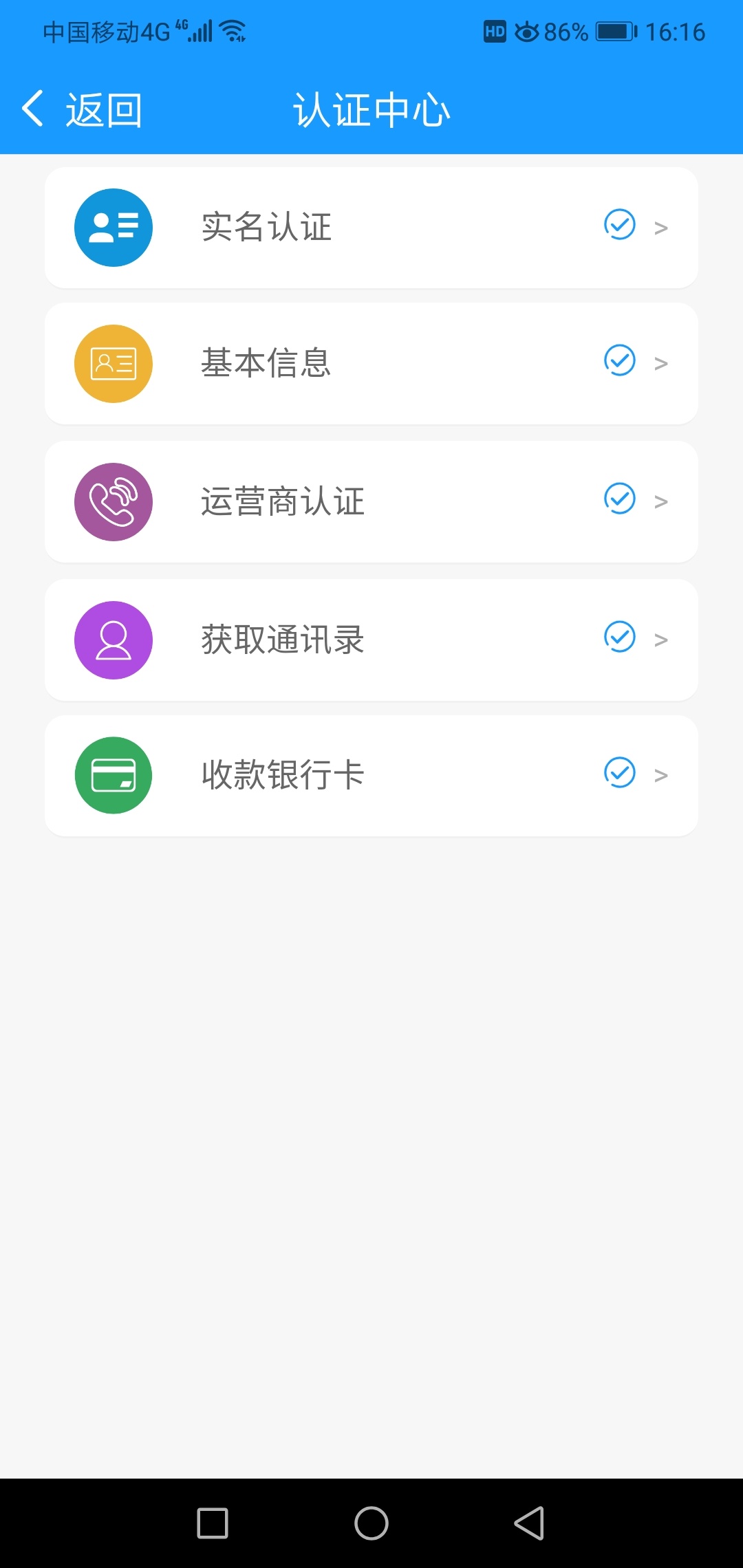The image size is (743, 1568).
Task: Open the 基本信息 row
Action: coord(371,364)
